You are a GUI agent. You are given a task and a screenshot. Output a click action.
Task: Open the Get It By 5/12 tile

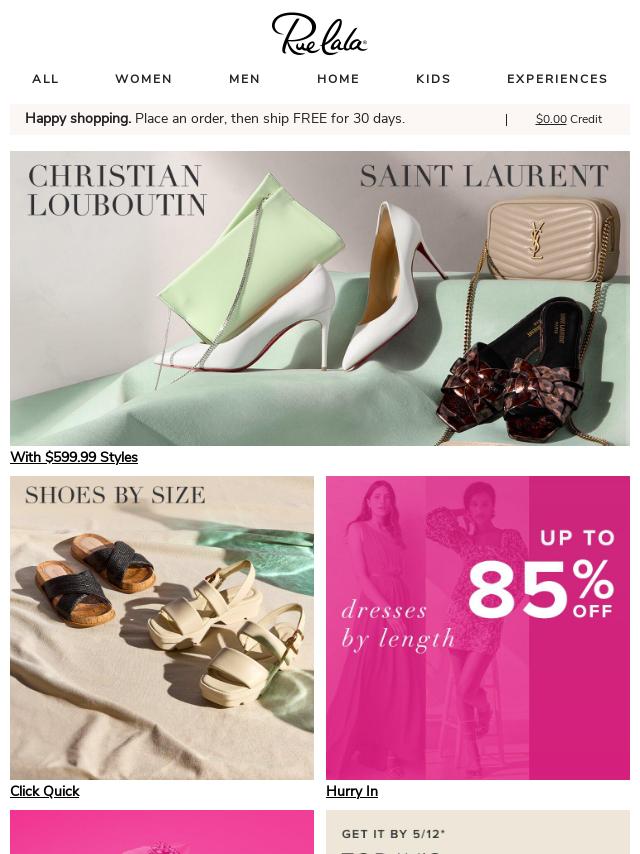(x=478, y=833)
